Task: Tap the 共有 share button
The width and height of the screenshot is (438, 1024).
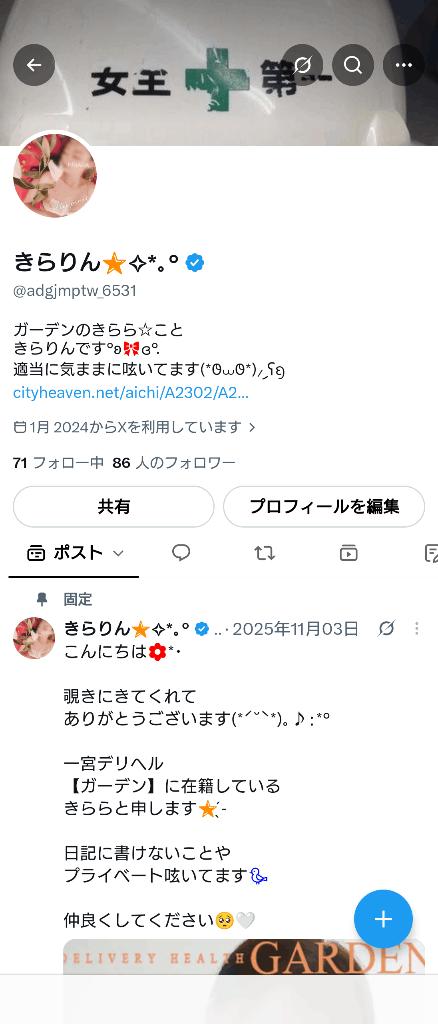Action: tap(114, 506)
